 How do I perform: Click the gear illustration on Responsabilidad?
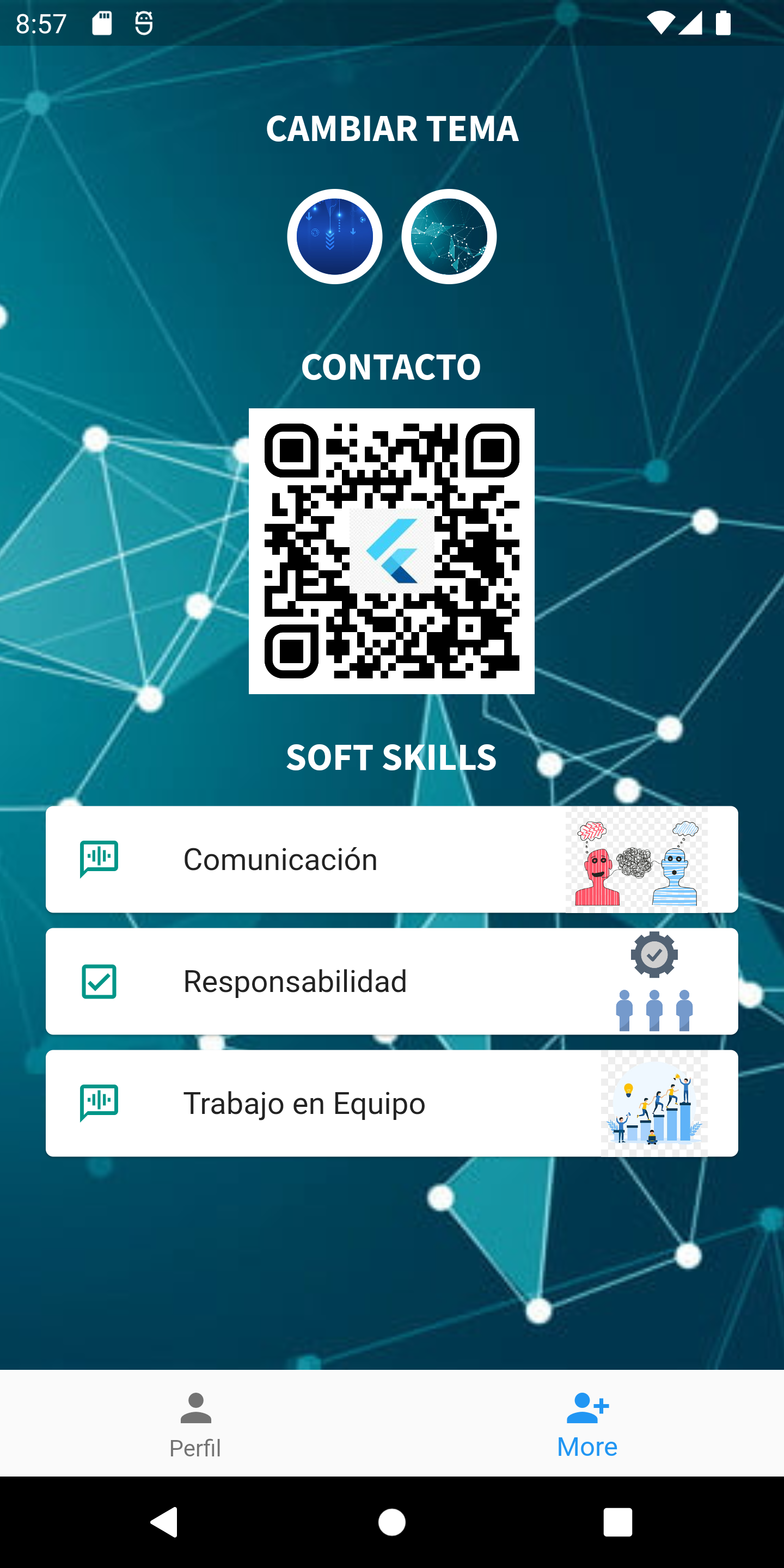click(654, 954)
